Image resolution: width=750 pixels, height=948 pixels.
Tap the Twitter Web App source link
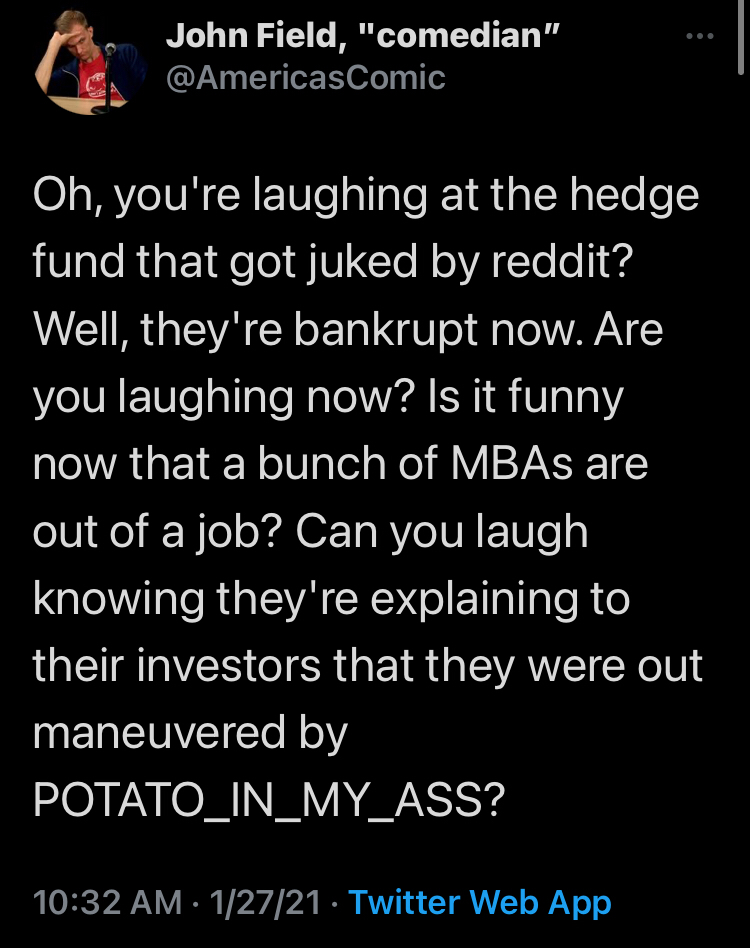pos(479,903)
